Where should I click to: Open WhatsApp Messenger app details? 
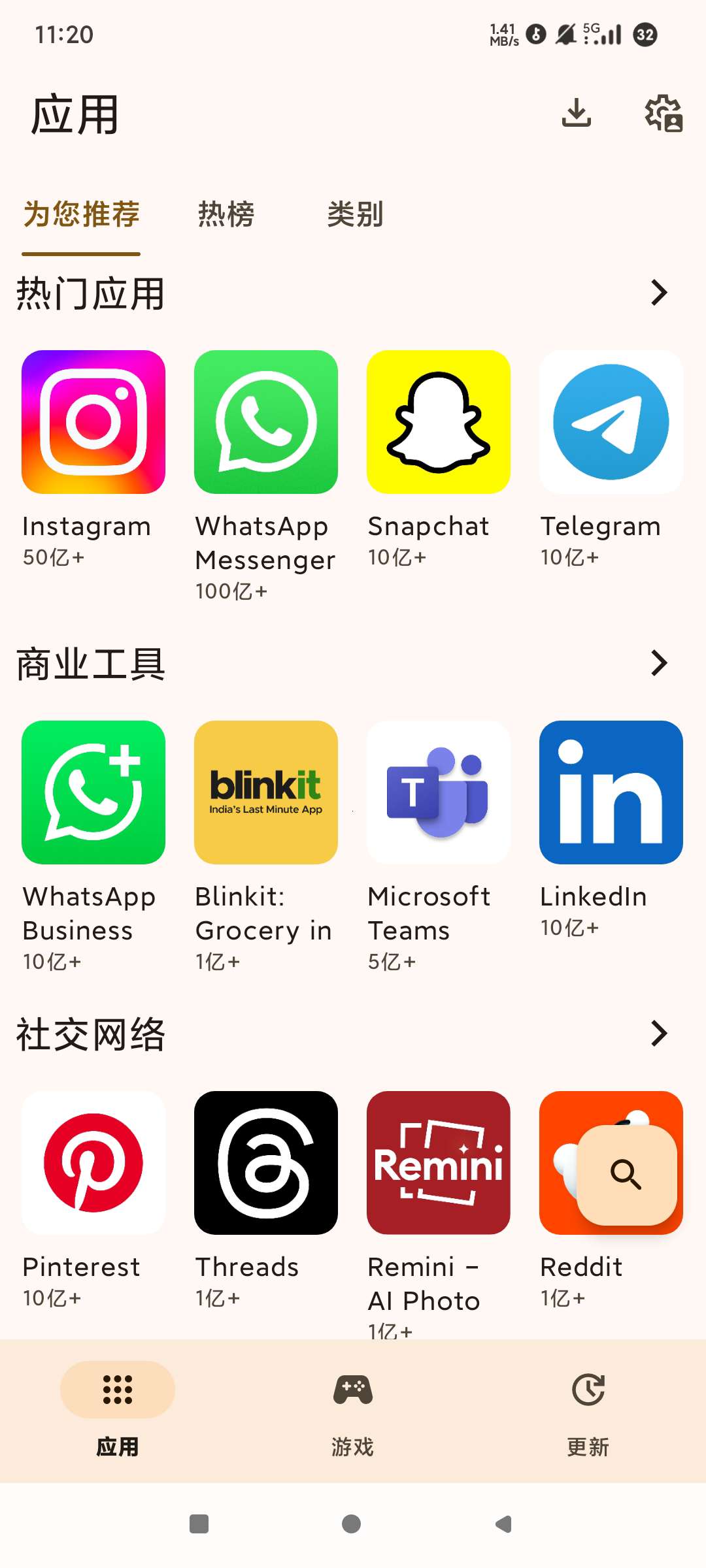(x=266, y=421)
